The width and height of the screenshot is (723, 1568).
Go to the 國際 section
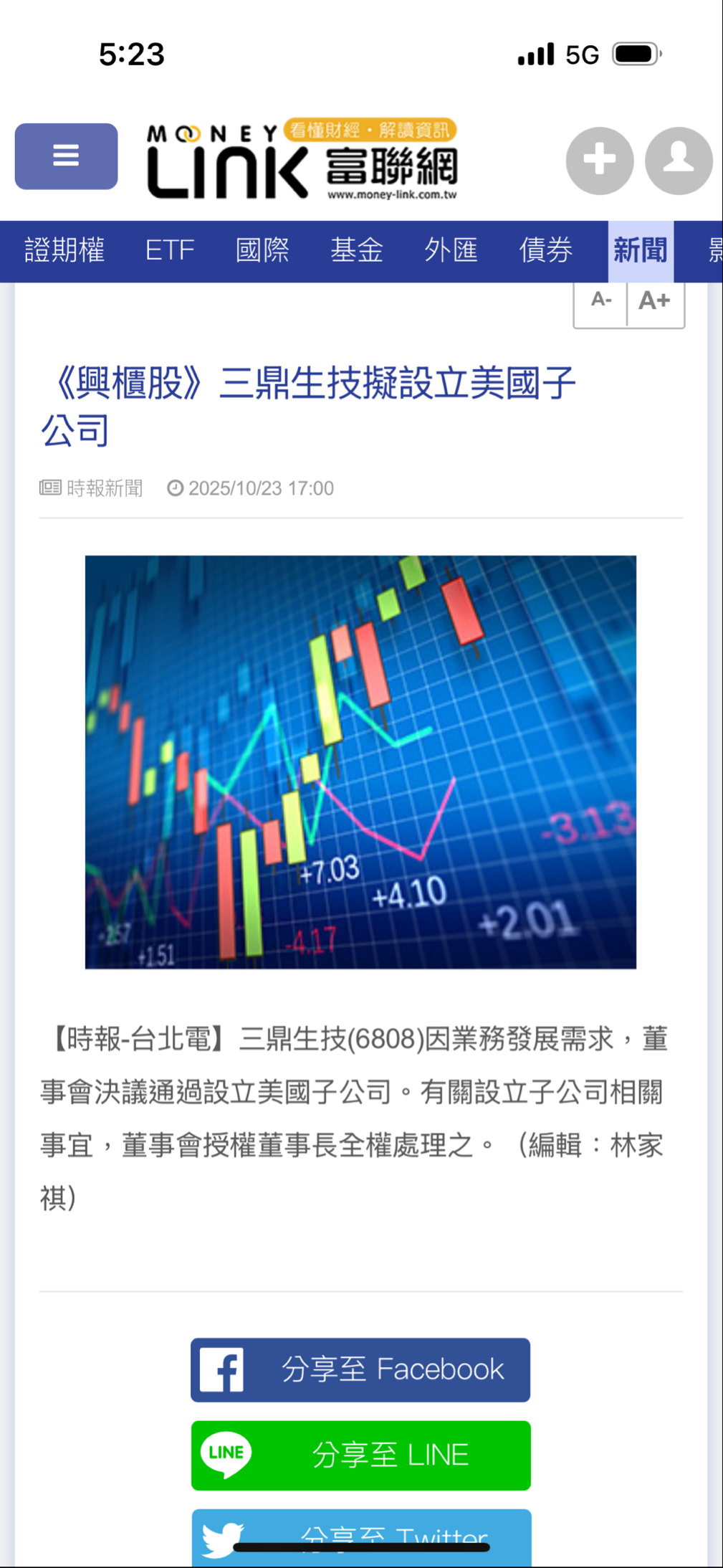coord(262,251)
